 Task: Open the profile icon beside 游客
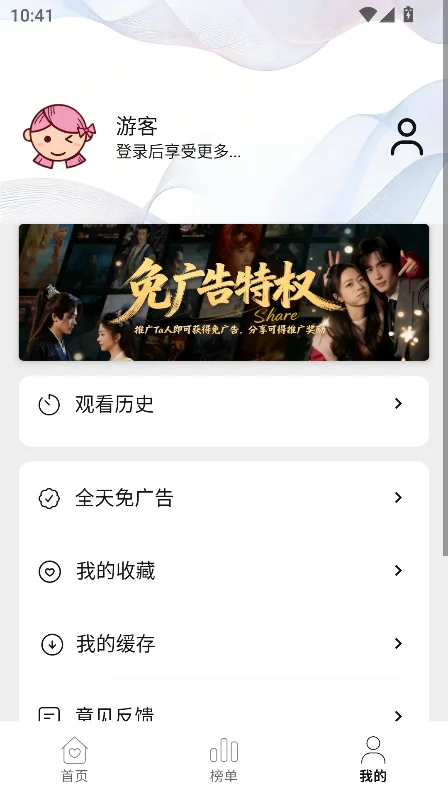[x=406, y=137]
